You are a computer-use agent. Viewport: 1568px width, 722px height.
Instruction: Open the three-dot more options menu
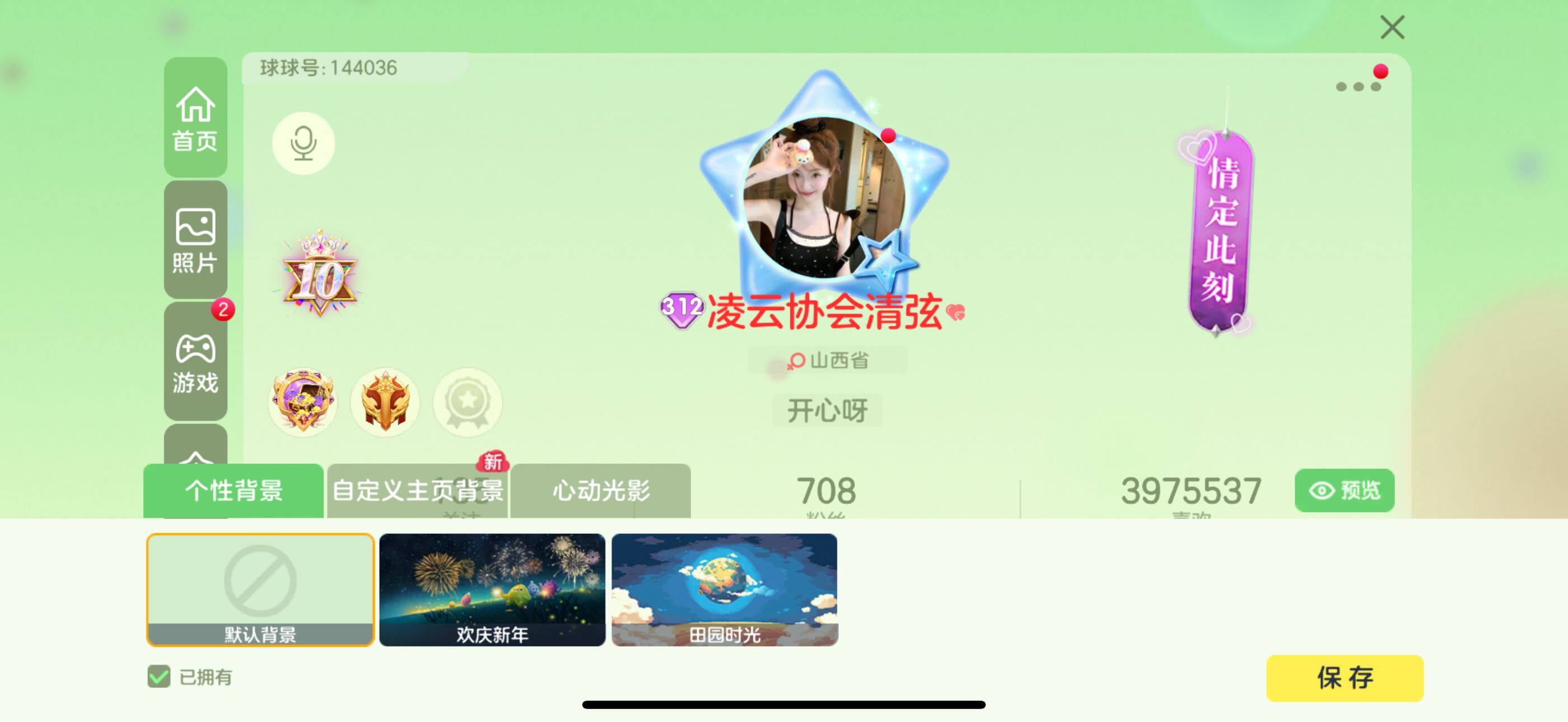[x=1357, y=86]
